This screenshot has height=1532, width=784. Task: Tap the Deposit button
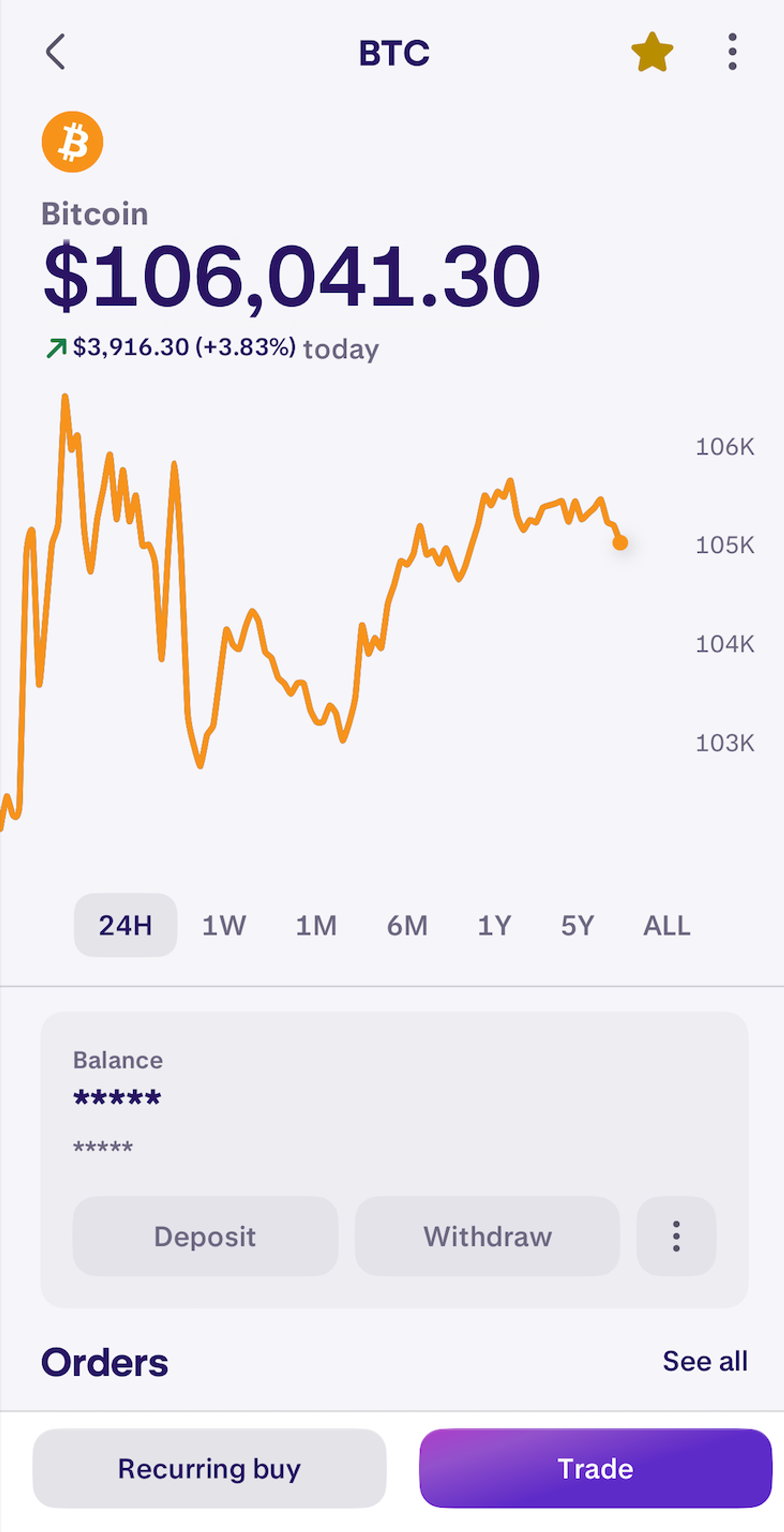tap(205, 1237)
